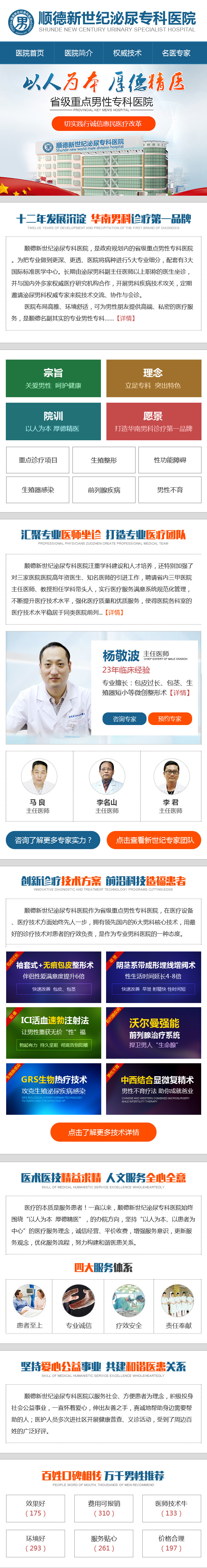Tap 咨询专家 on 杨敬波's card
The width and height of the screenshot is (207, 1568).
click(x=125, y=719)
